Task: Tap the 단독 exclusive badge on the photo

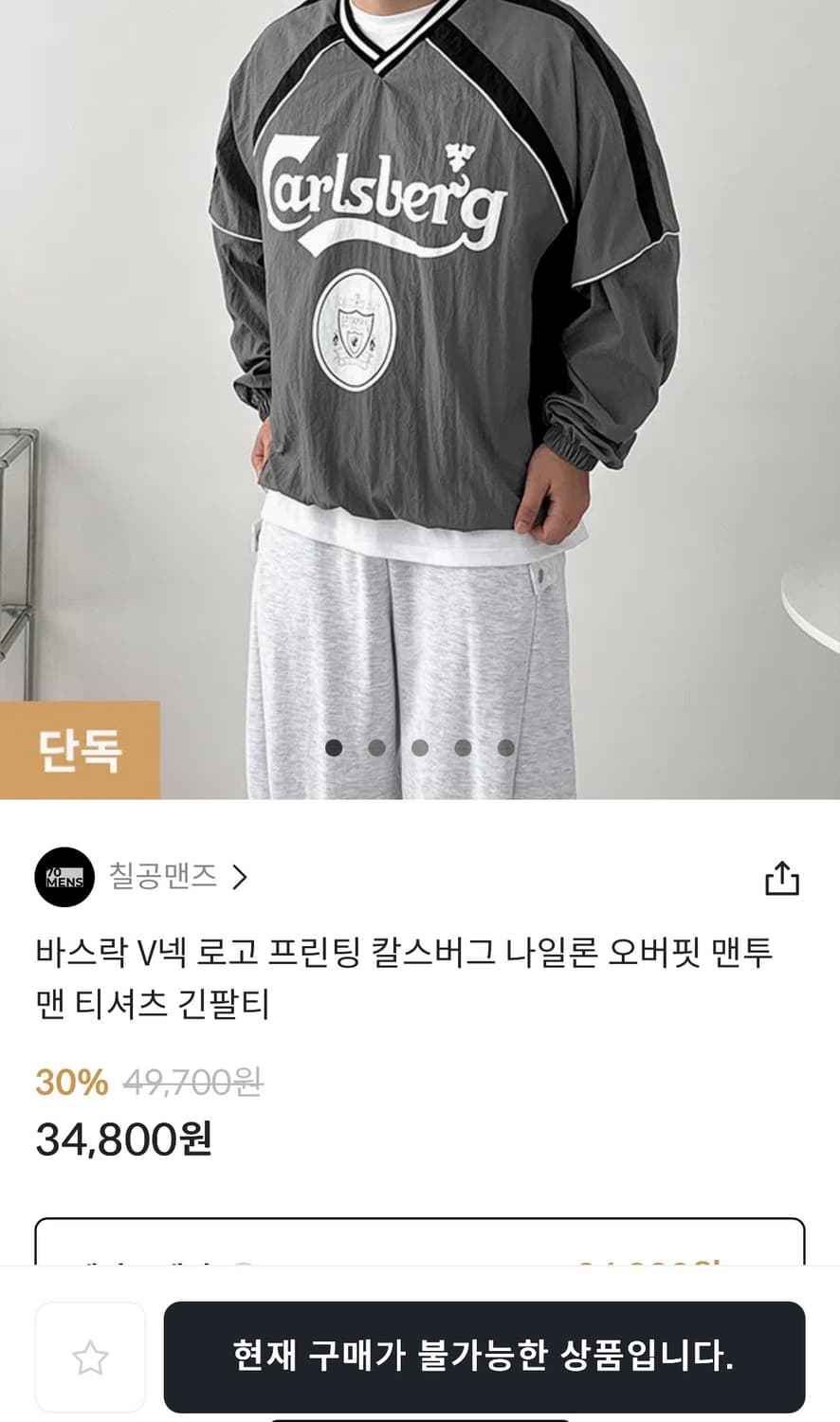Action: pyautogui.click(x=81, y=750)
